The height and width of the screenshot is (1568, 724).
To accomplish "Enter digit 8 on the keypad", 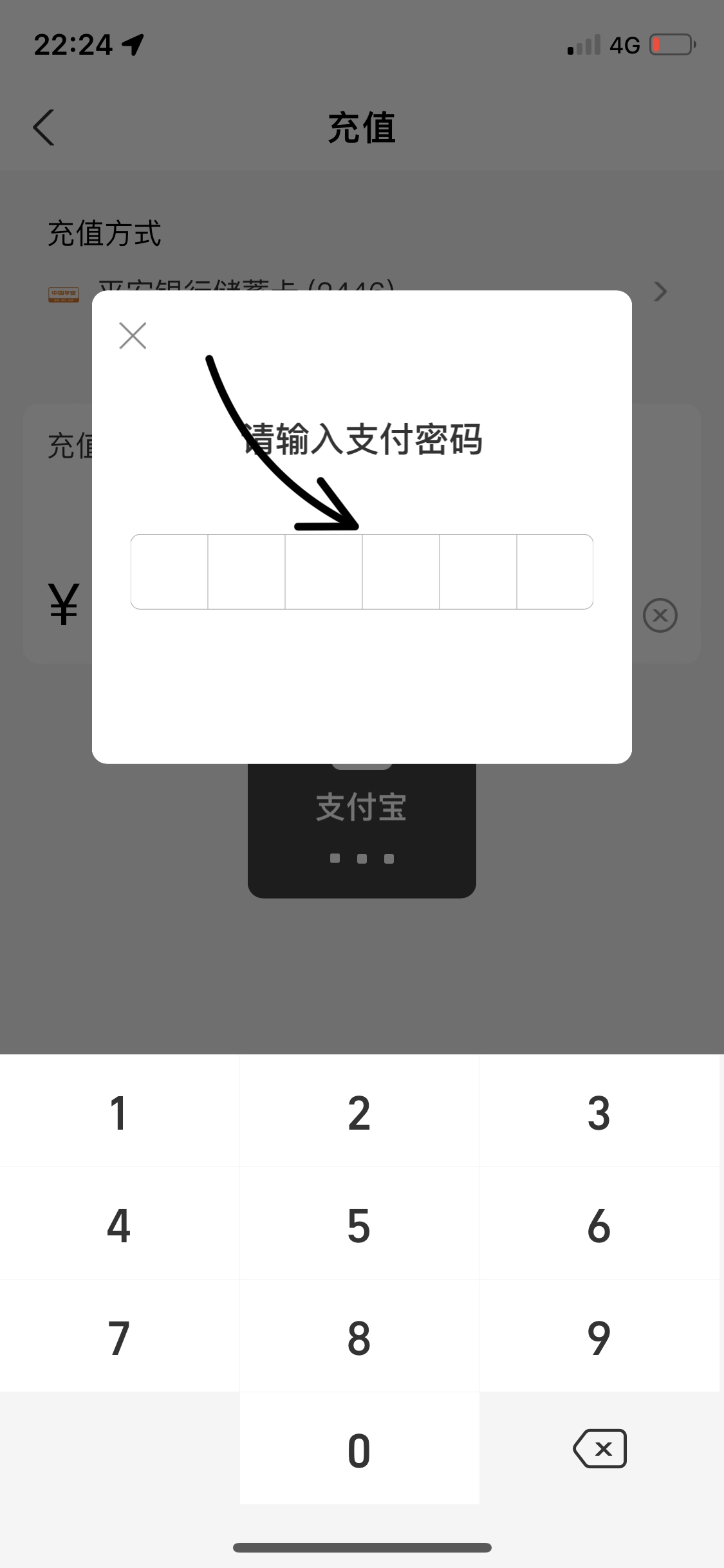I will pos(359,1338).
